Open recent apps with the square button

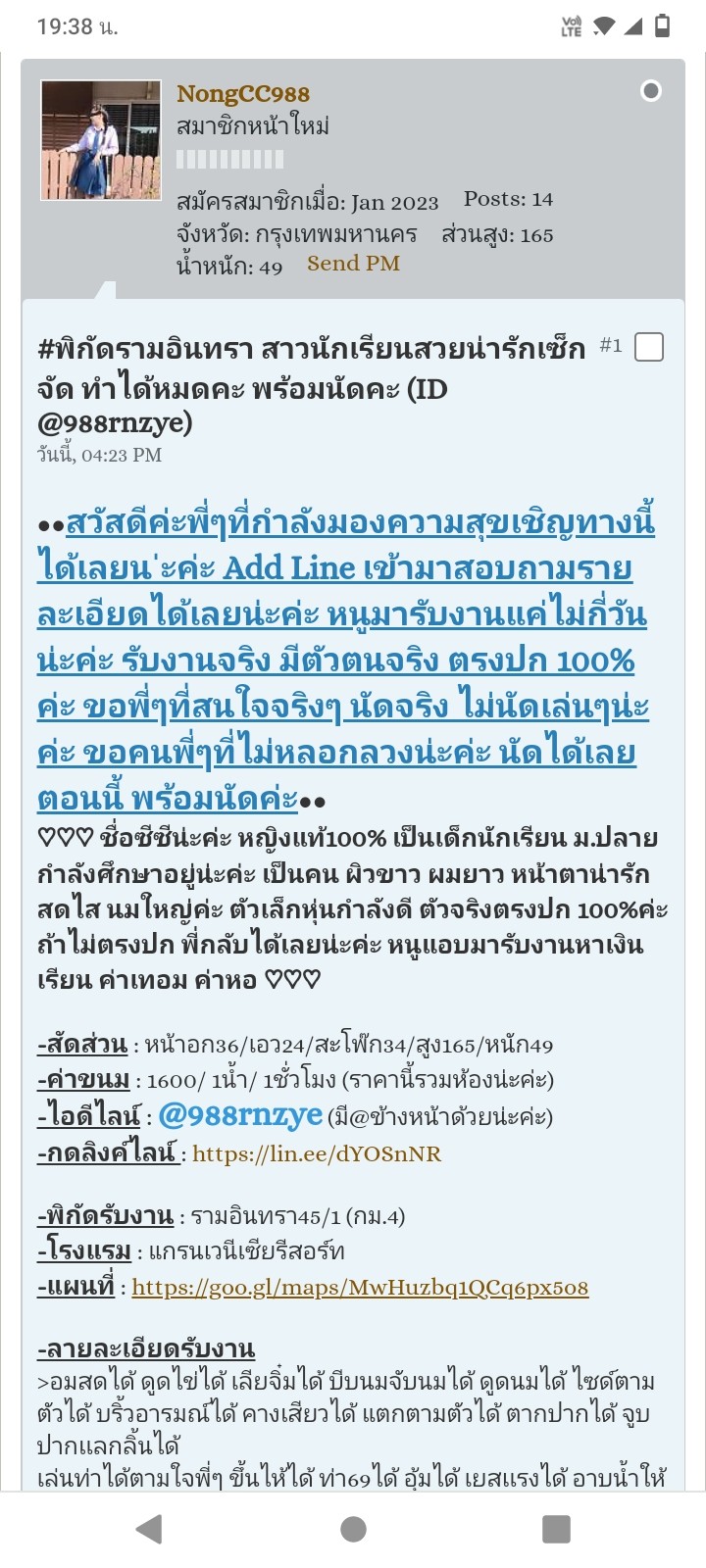556,1529
